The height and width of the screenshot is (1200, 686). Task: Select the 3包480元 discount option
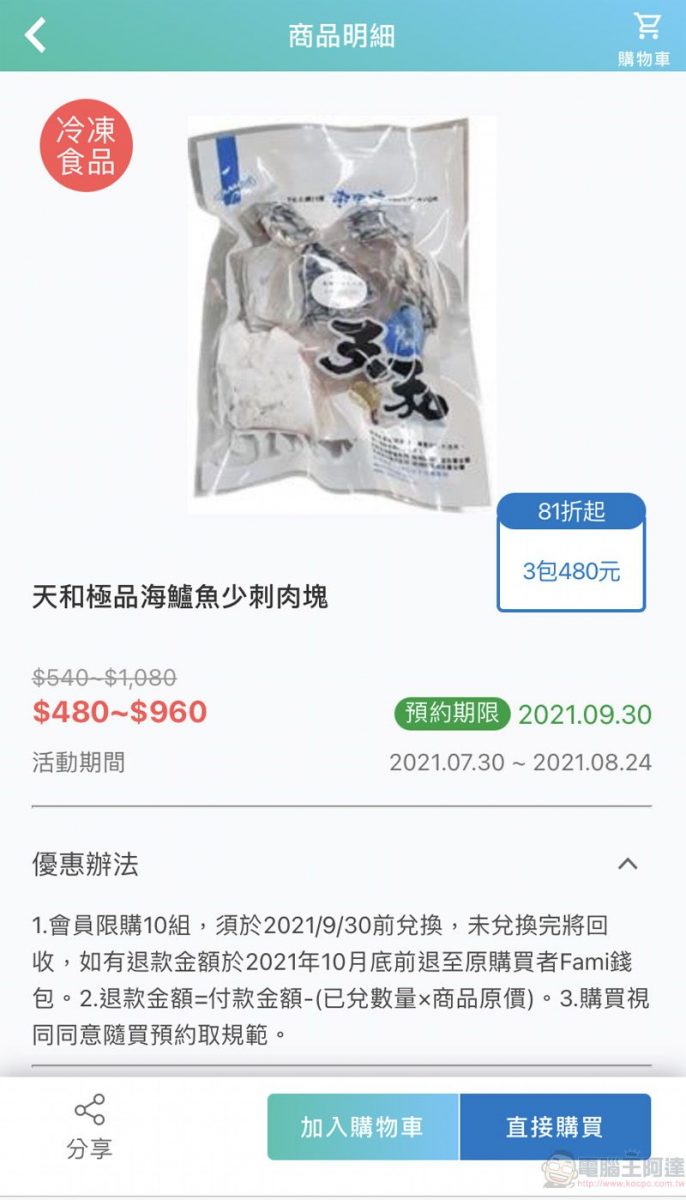(571, 571)
